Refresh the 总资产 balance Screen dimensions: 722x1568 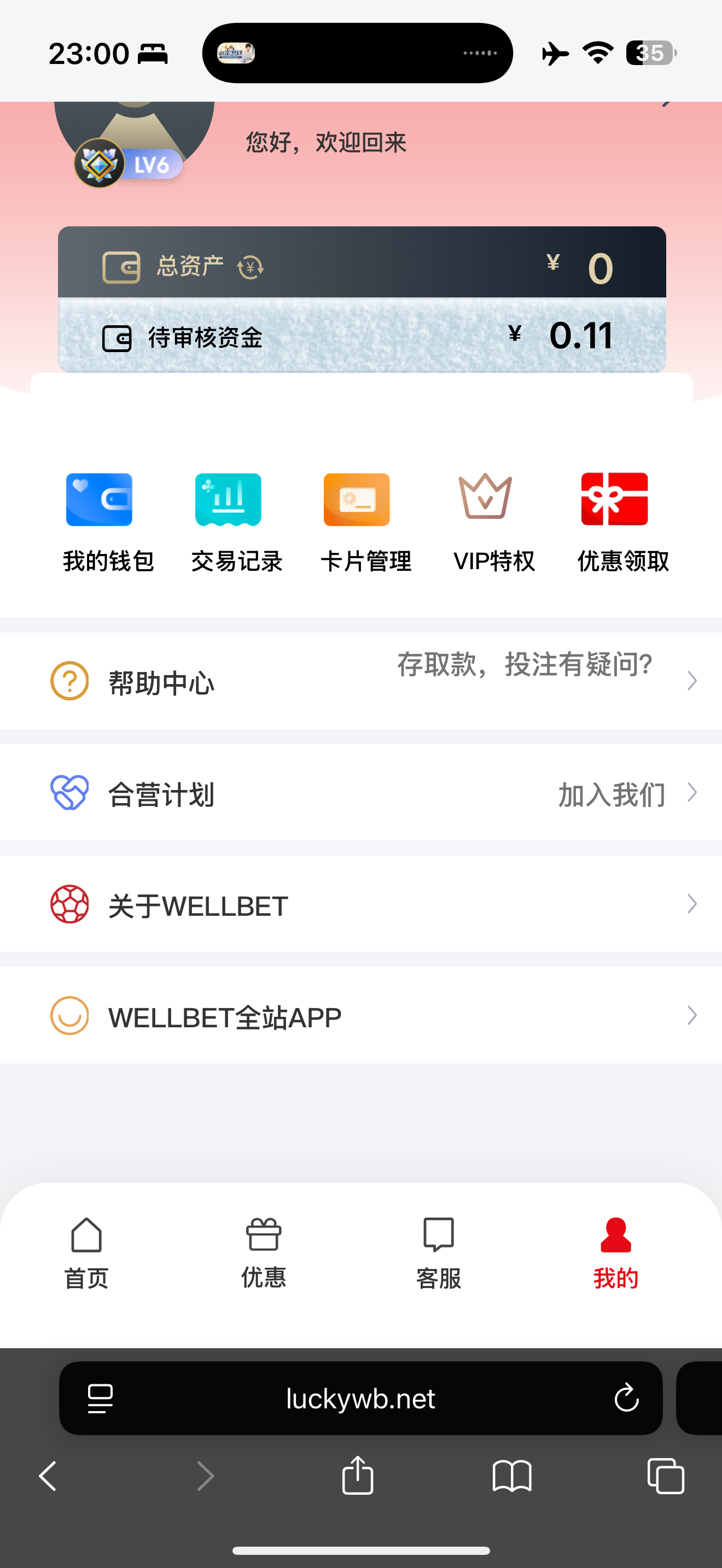(x=250, y=267)
